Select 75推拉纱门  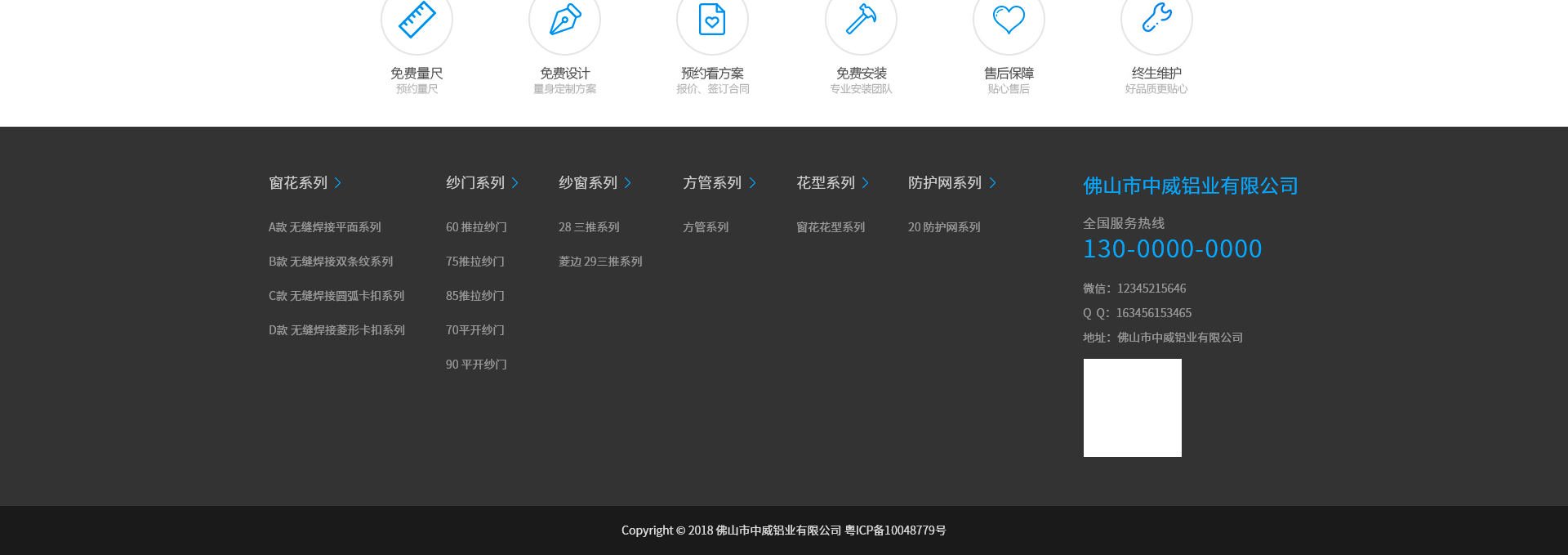click(475, 262)
